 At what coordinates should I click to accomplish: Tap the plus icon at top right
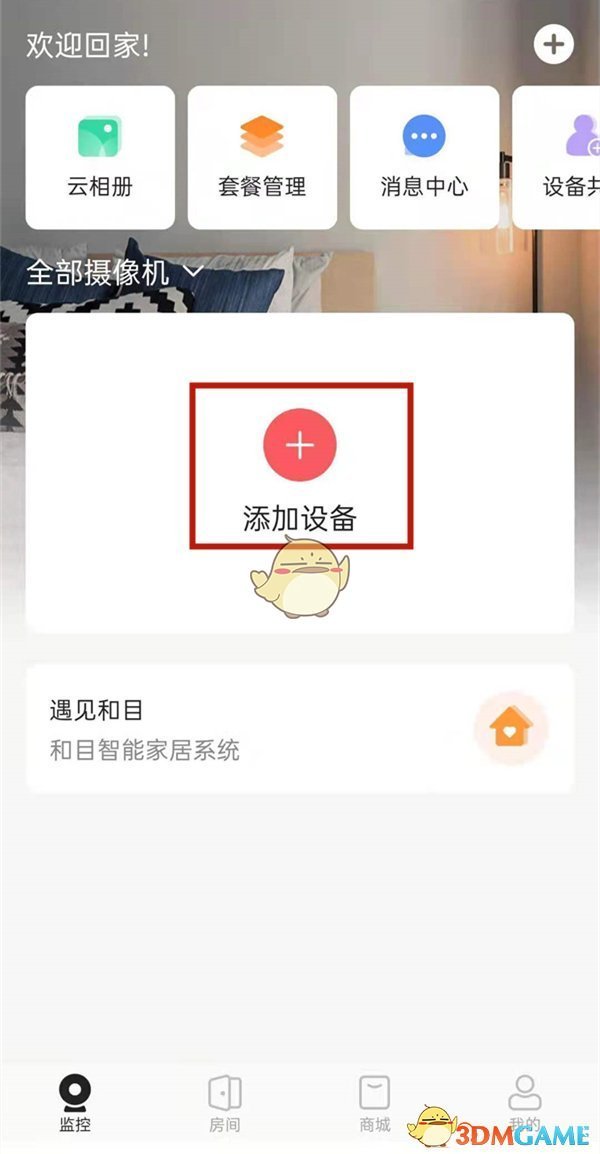pos(553,44)
